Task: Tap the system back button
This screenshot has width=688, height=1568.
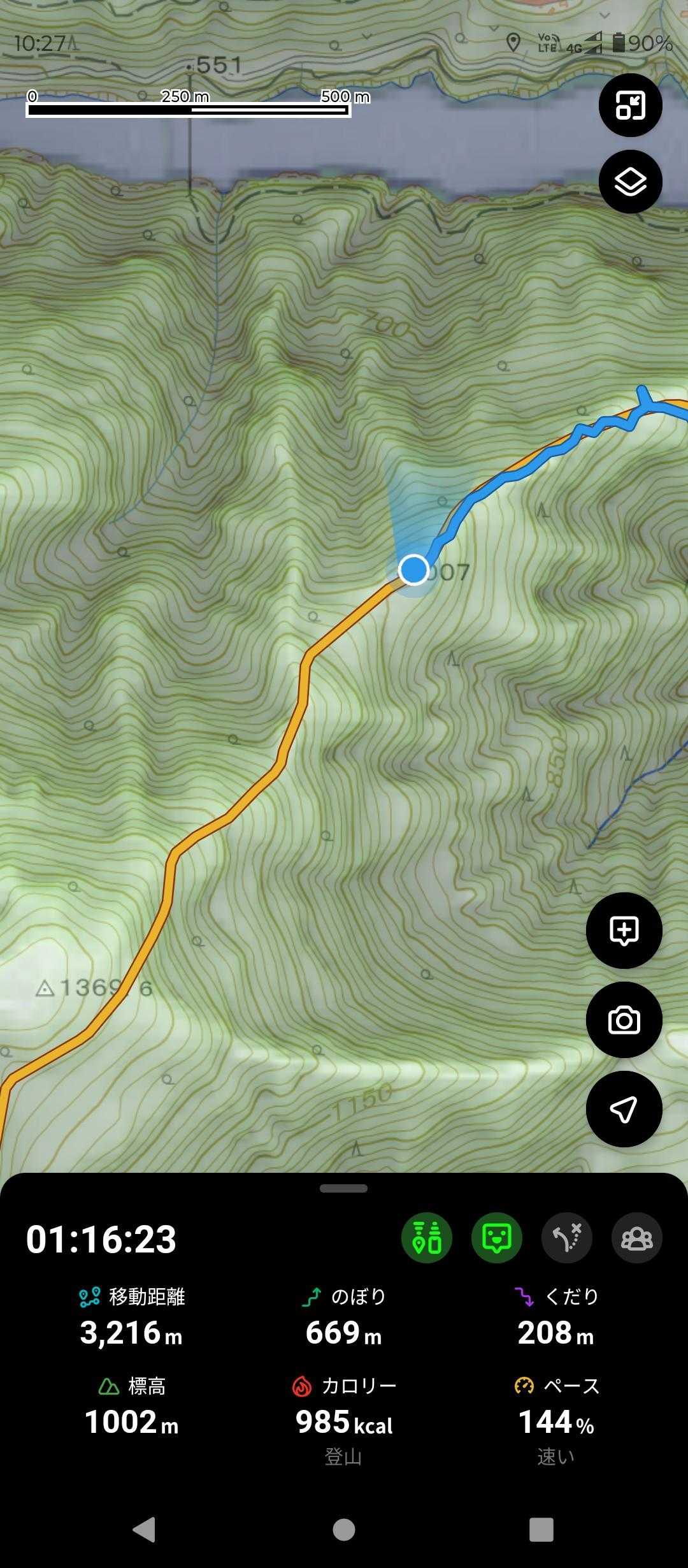Action: click(145, 1529)
